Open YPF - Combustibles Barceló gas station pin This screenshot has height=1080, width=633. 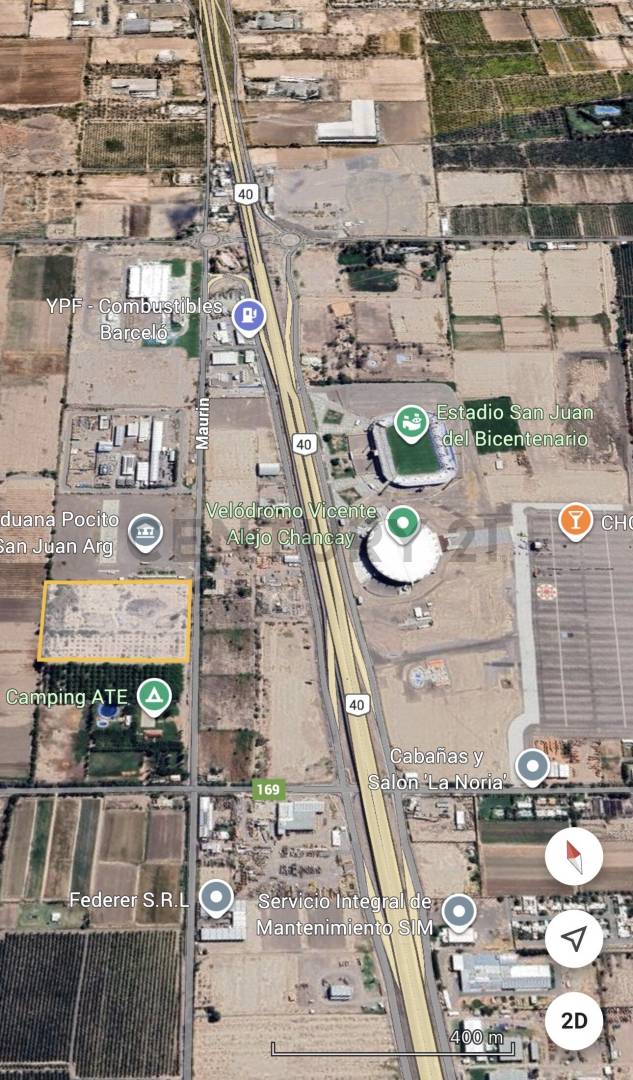coord(248,316)
